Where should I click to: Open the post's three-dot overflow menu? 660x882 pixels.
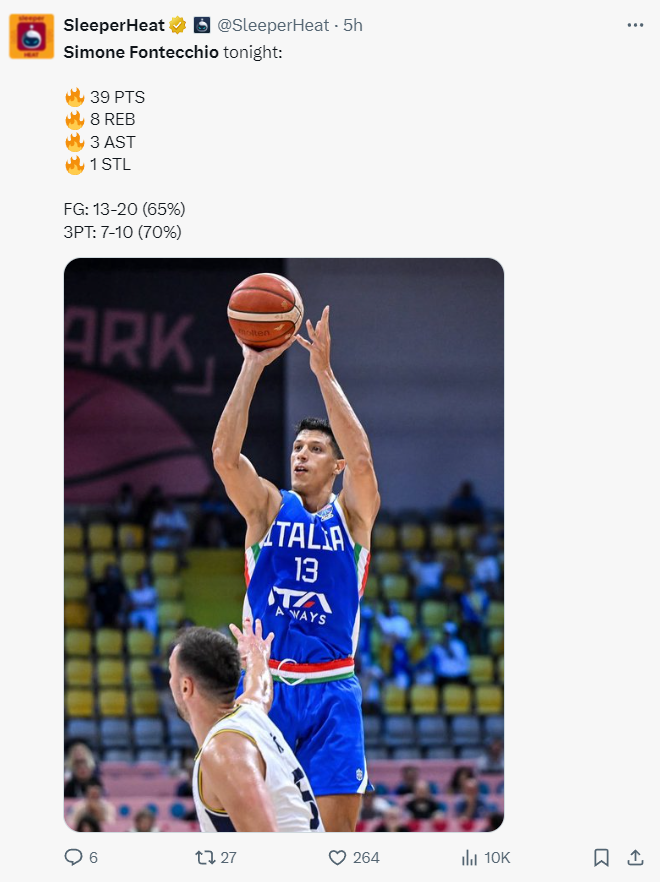click(x=635, y=26)
